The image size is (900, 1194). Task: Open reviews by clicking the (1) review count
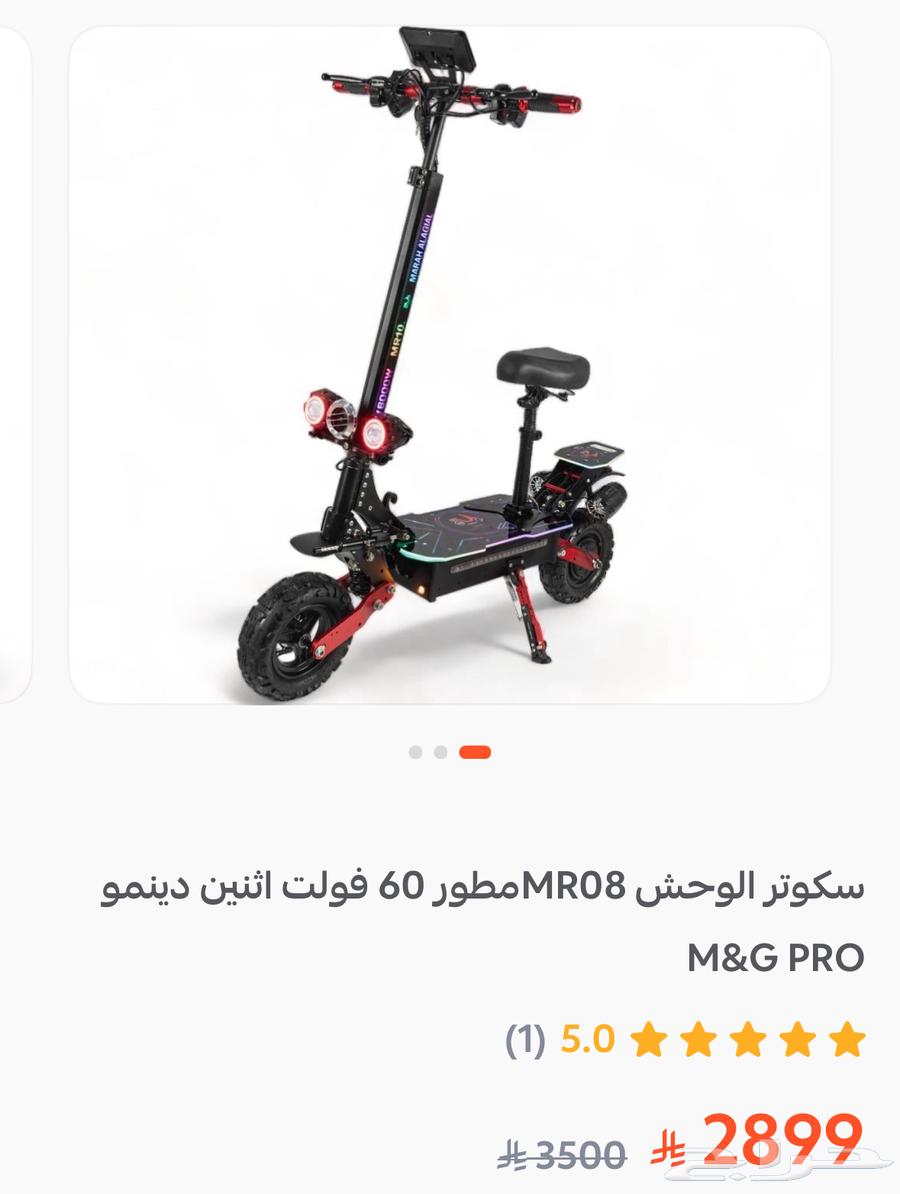tap(523, 1040)
